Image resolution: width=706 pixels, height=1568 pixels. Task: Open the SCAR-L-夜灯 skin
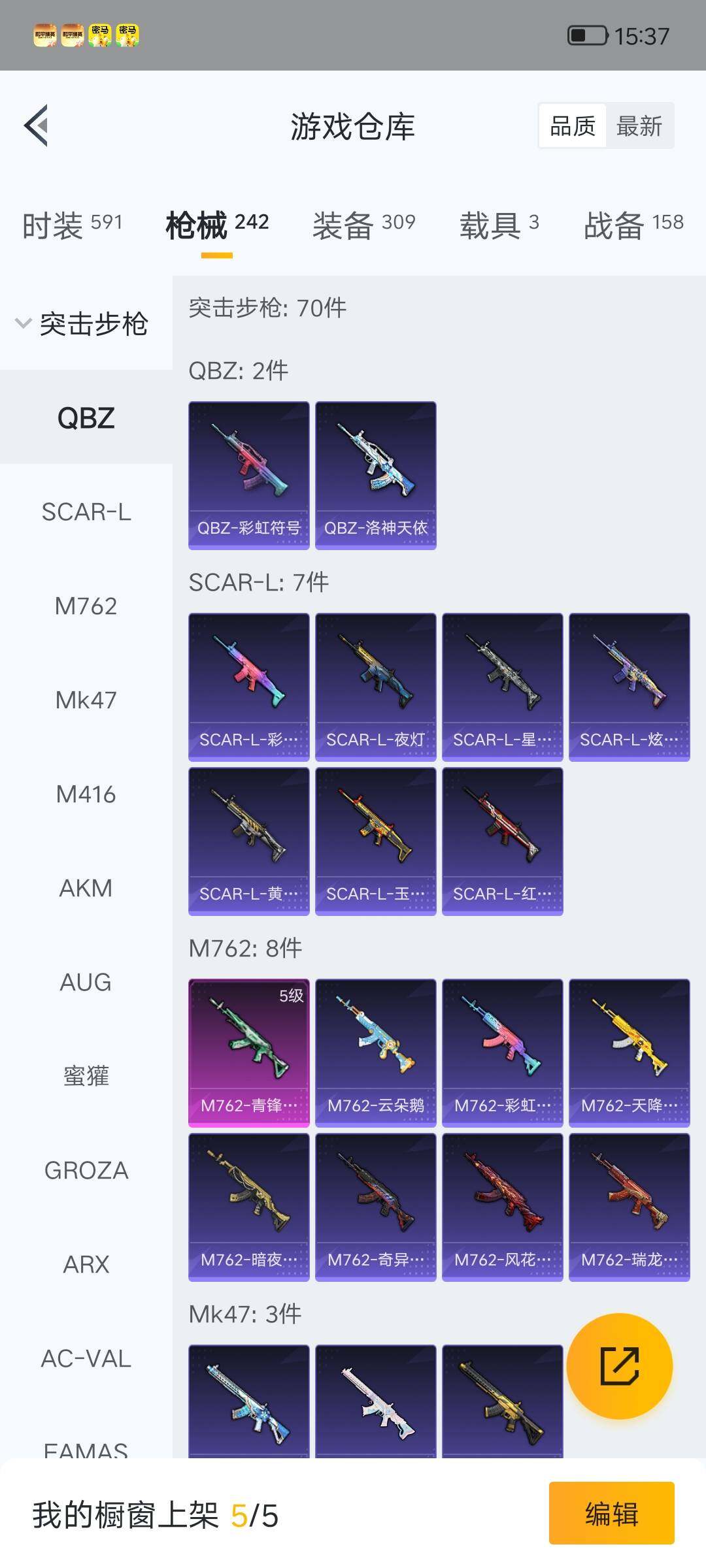(x=375, y=687)
